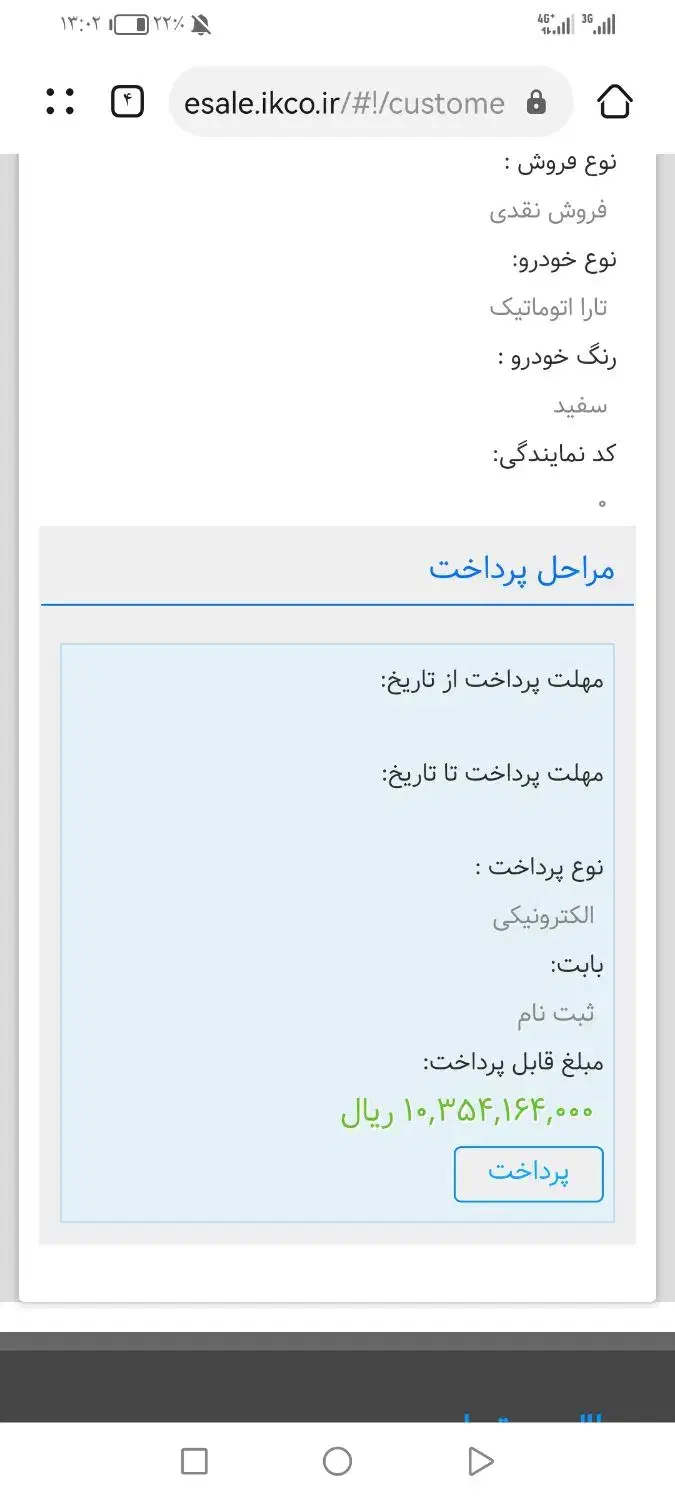Image resolution: width=675 pixels, height=1500 pixels.
Task: Open the tab switcher showing ۴ tabs
Action: pyautogui.click(x=127, y=101)
